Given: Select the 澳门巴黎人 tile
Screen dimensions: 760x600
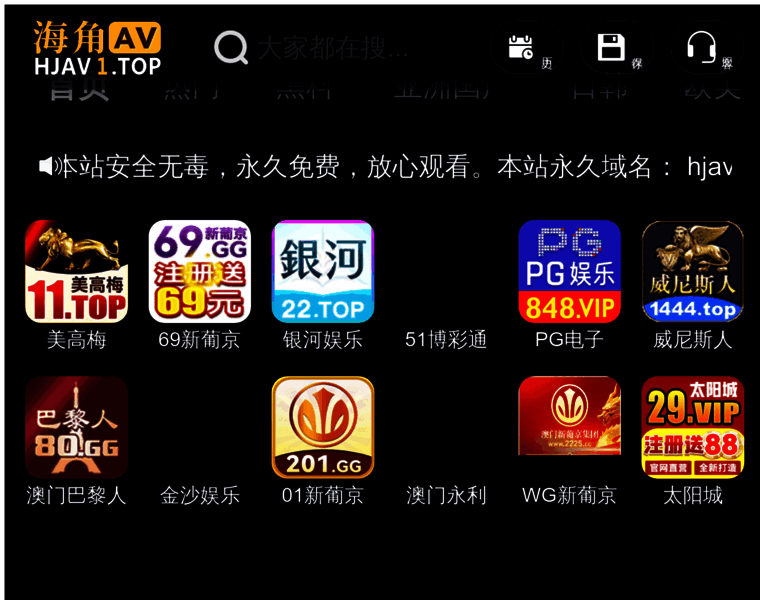Looking at the screenshot, I should (76, 428).
